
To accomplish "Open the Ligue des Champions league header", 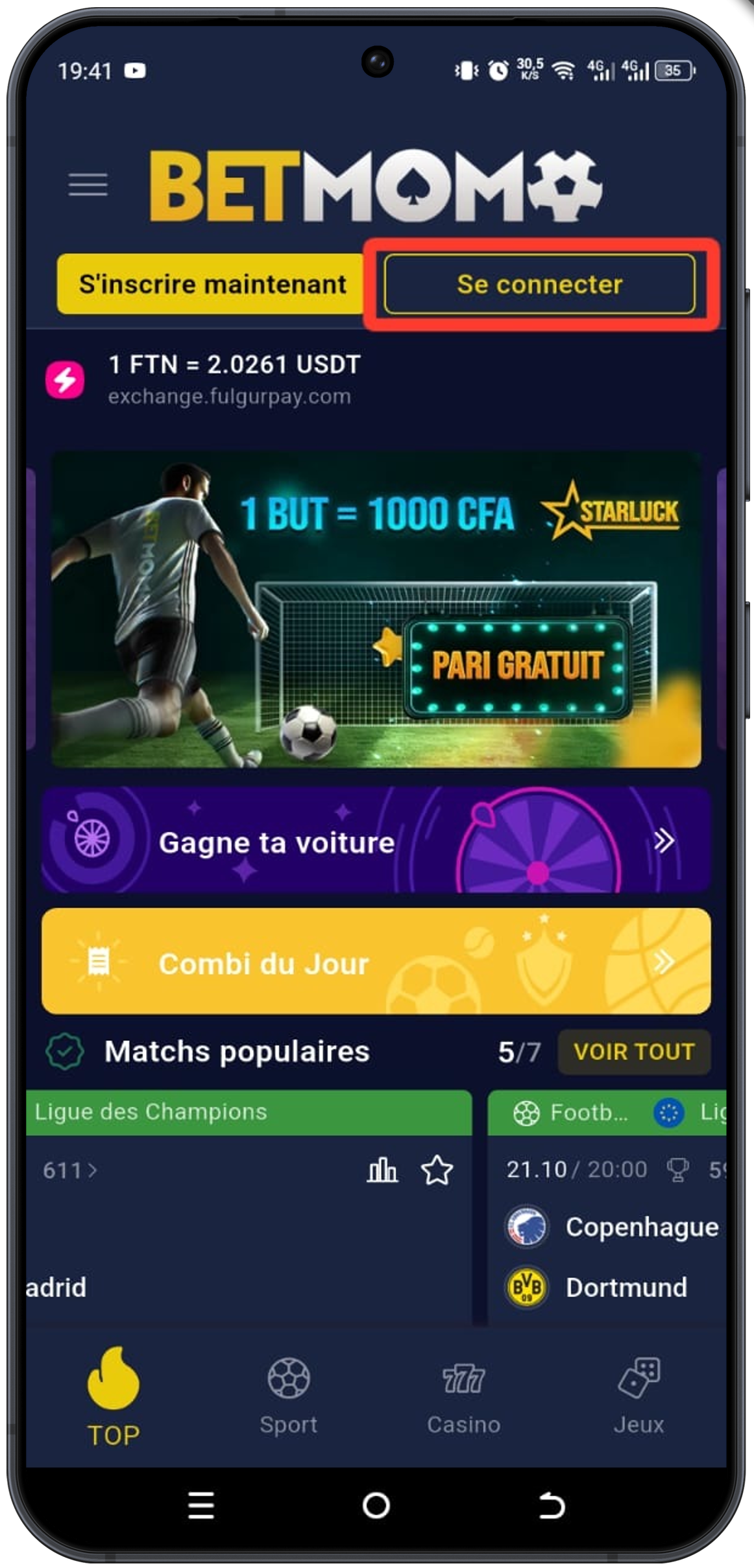I will [151, 1111].
